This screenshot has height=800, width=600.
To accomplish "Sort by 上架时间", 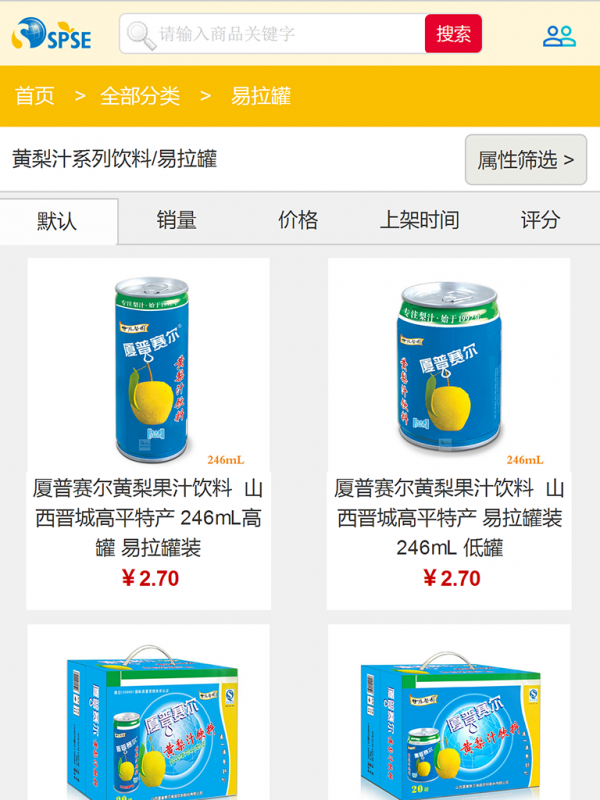I will [x=419, y=220].
